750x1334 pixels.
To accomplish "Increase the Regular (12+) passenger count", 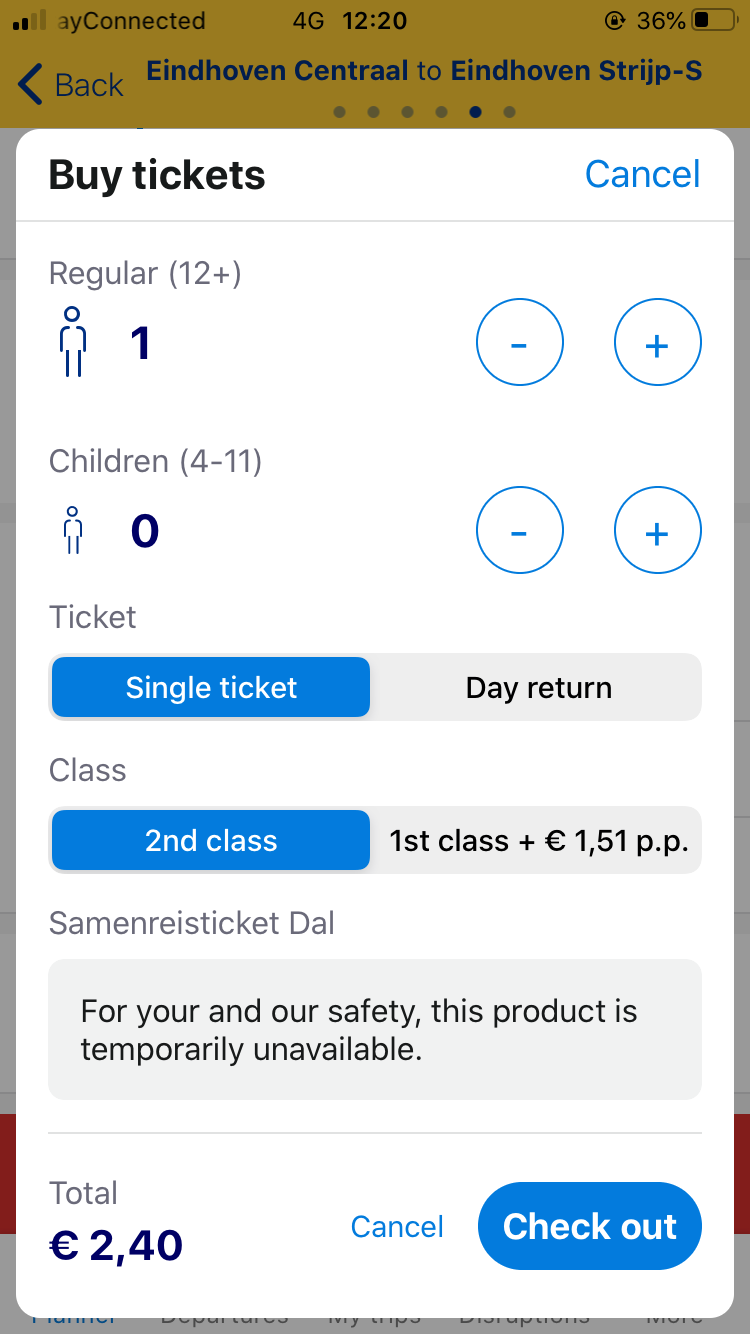I will (x=657, y=344).
